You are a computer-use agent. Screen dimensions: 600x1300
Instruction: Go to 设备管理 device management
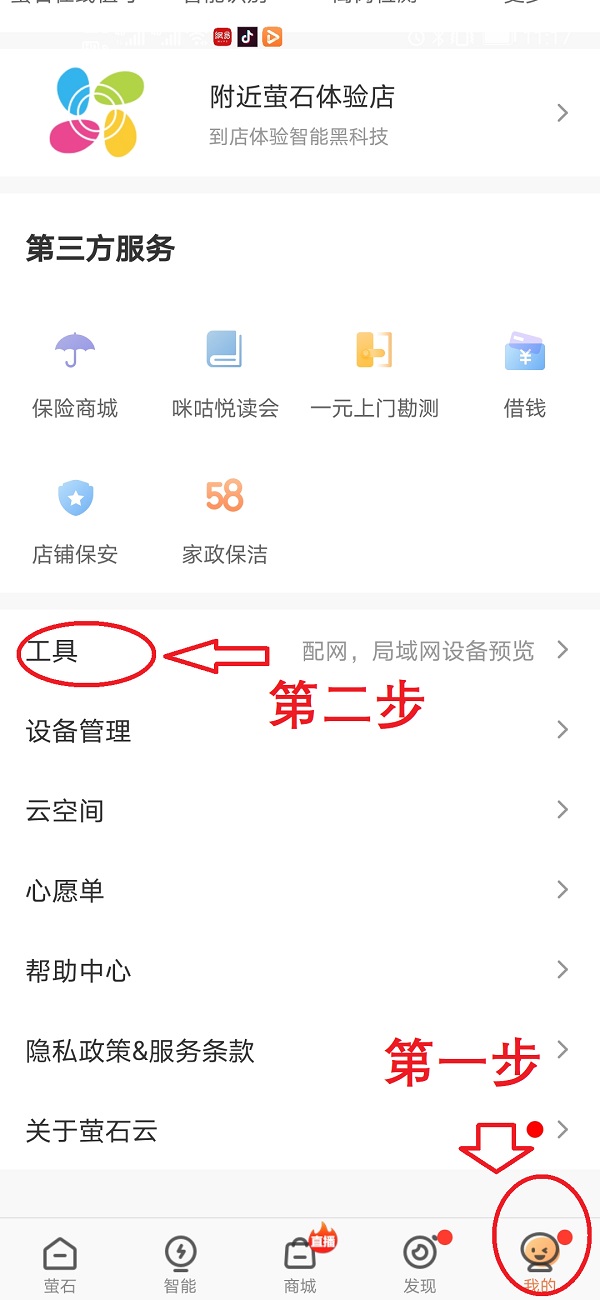pyautogui.click(x=300, y=731)
